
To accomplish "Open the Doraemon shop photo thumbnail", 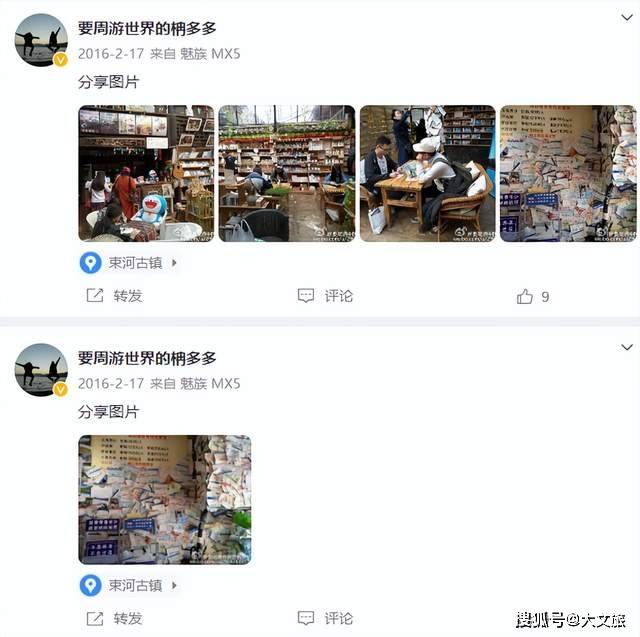I will tap(146, 173).
